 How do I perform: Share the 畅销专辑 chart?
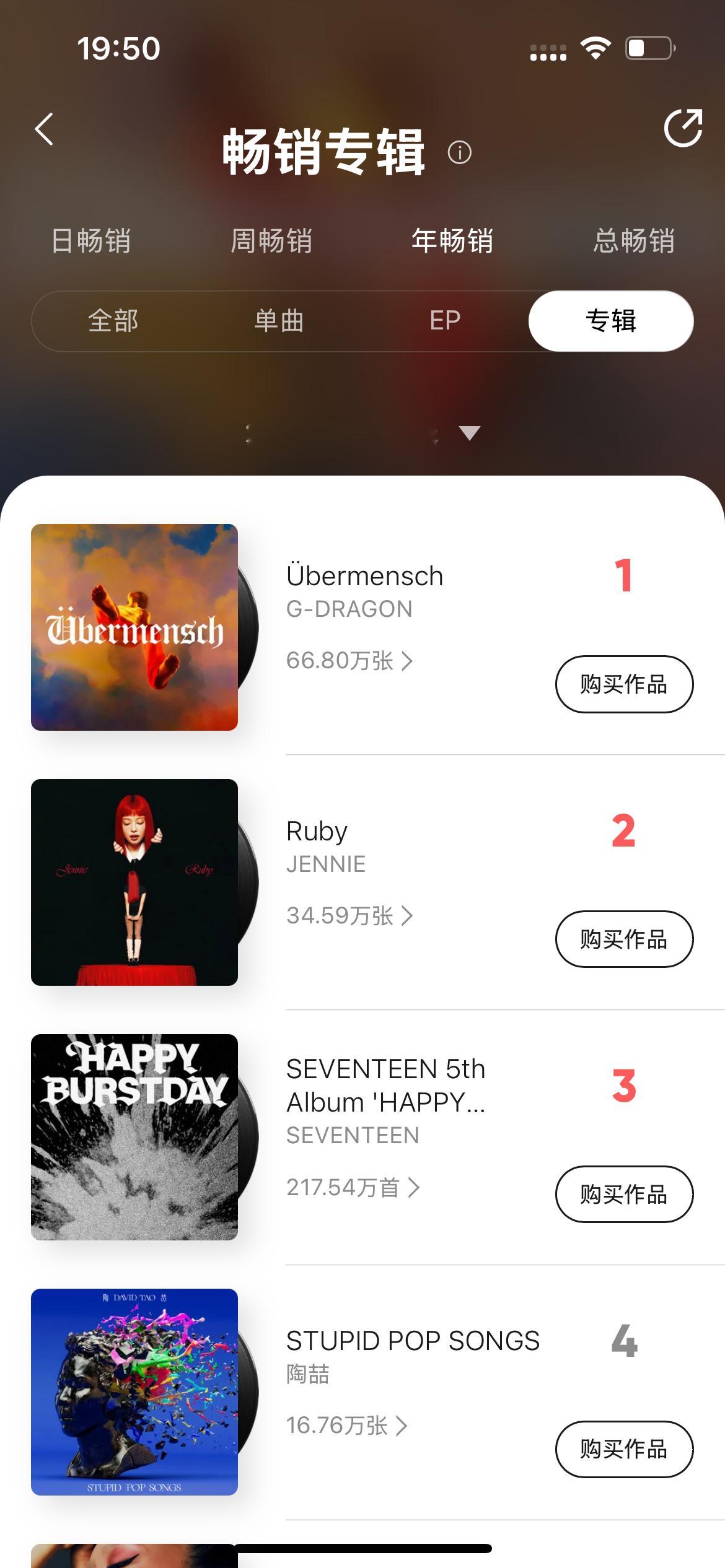[683, 128]
